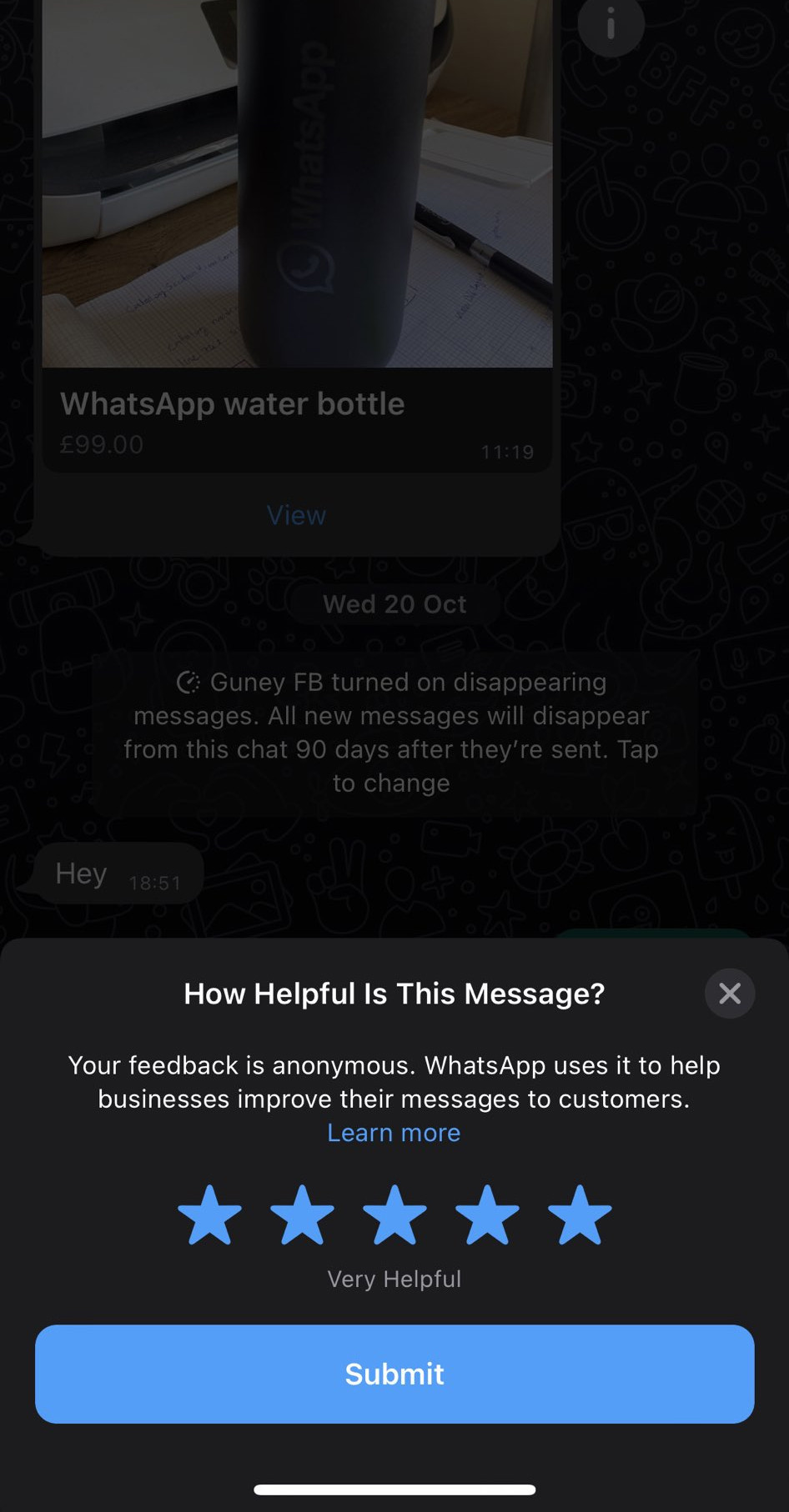789x1512 pixels.
Task: Select the second rating star
Action: pos(302,1214)
